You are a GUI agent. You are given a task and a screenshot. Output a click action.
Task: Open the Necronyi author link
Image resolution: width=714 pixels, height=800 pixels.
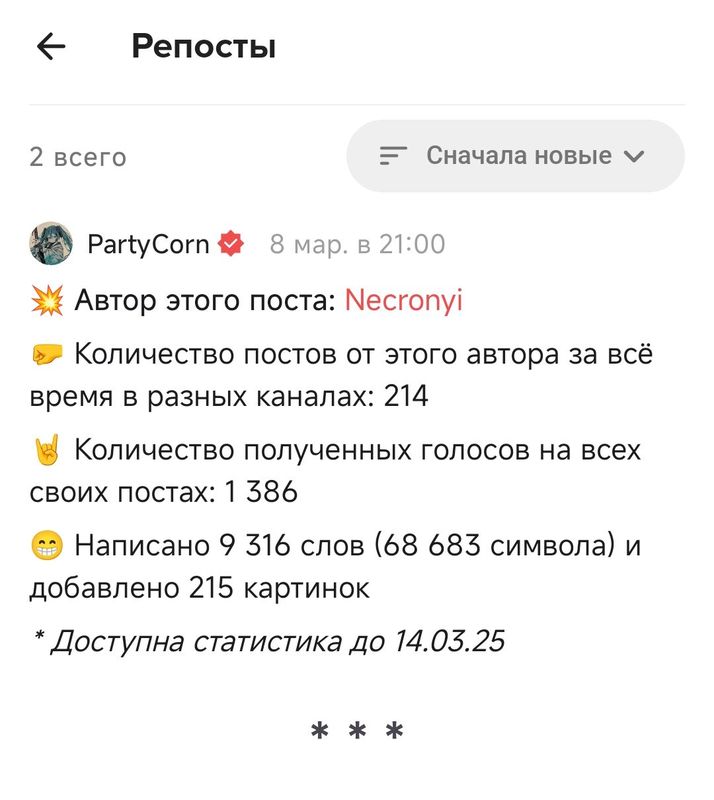pyautogui.click(x=403, y=301)
